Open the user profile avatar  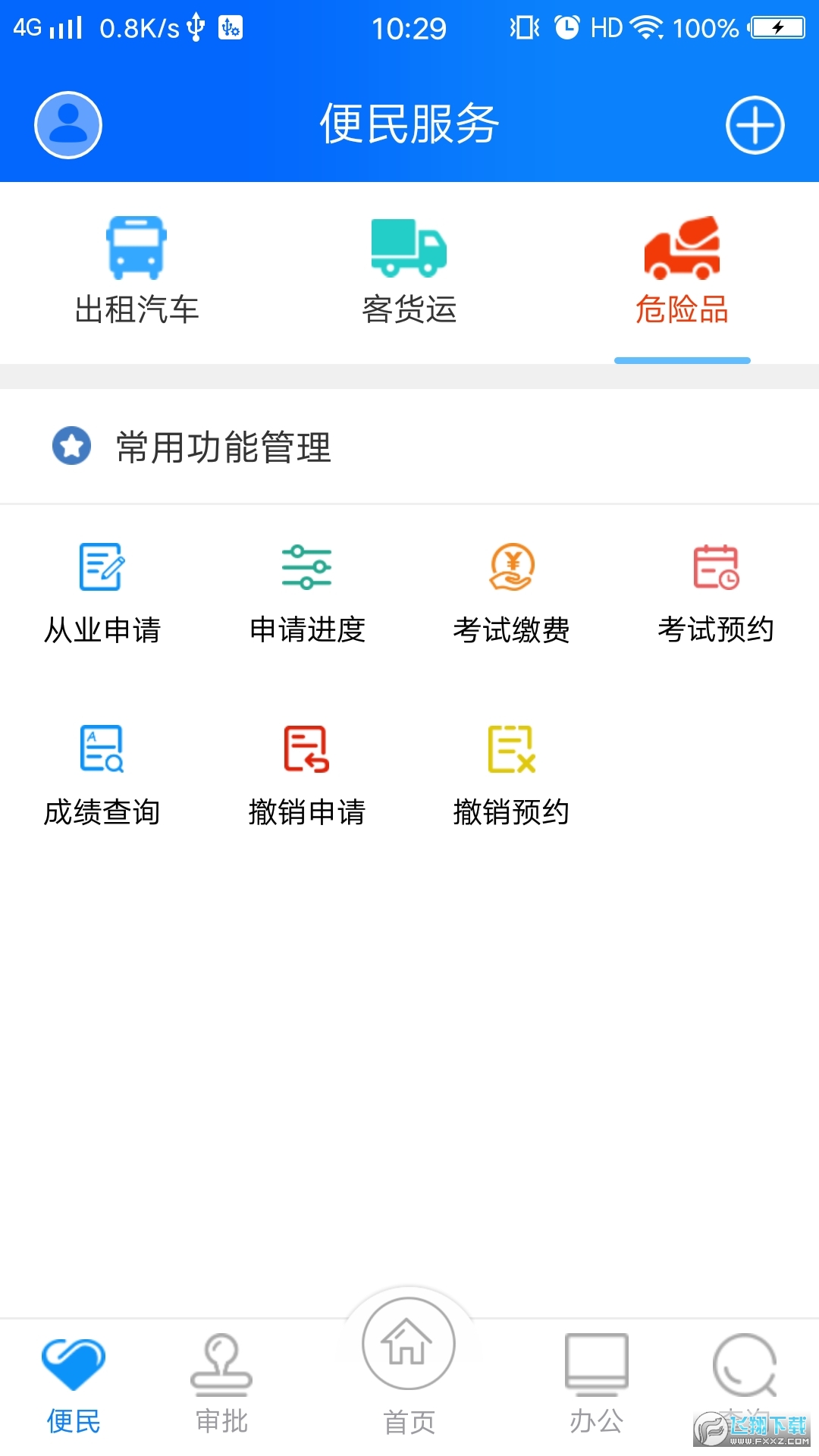click(68, 125)
